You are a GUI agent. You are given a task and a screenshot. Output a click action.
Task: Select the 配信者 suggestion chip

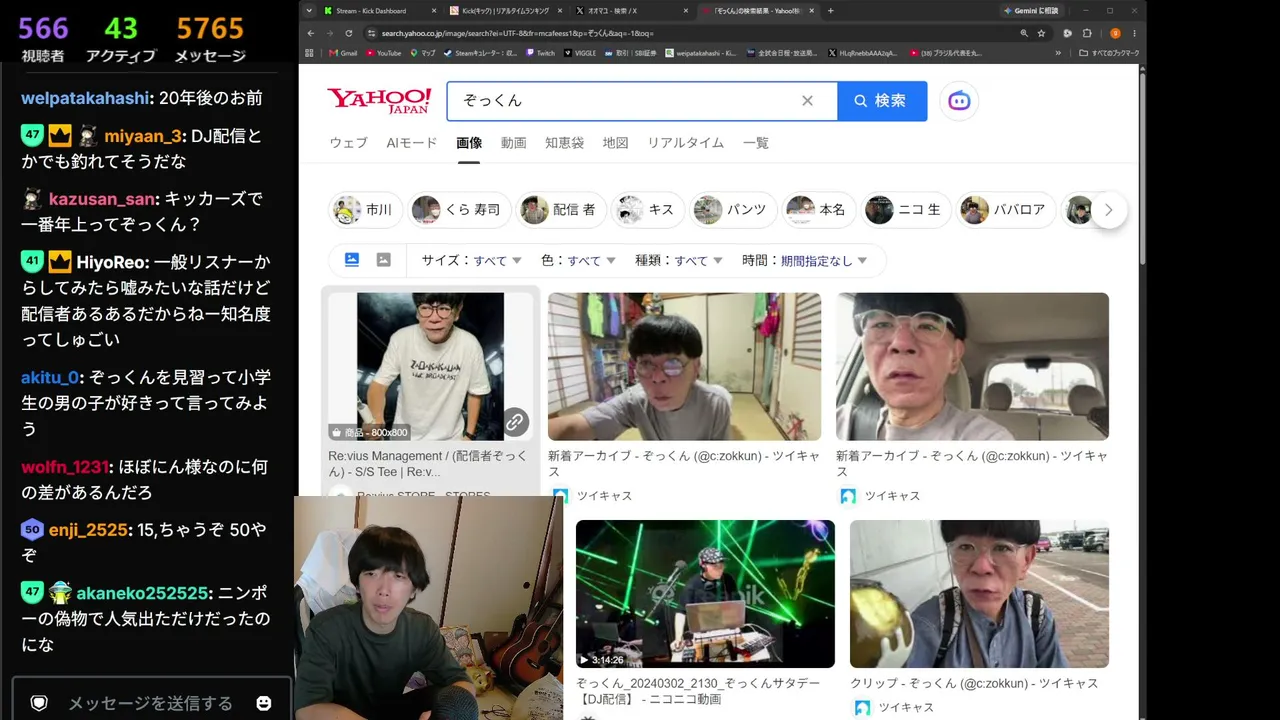tap(560, 210)
